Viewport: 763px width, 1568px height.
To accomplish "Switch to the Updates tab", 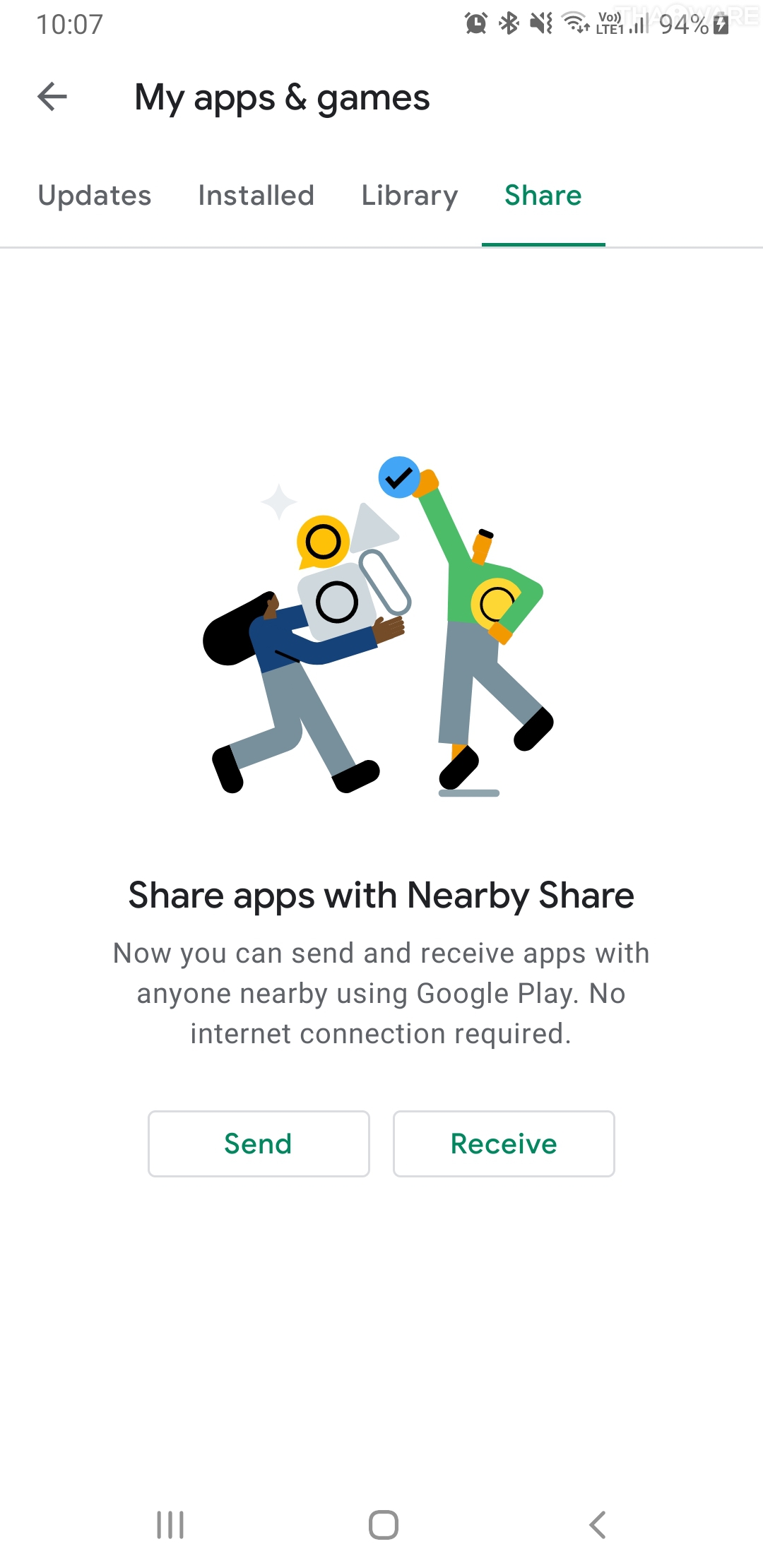I will [x=95, y=196].
